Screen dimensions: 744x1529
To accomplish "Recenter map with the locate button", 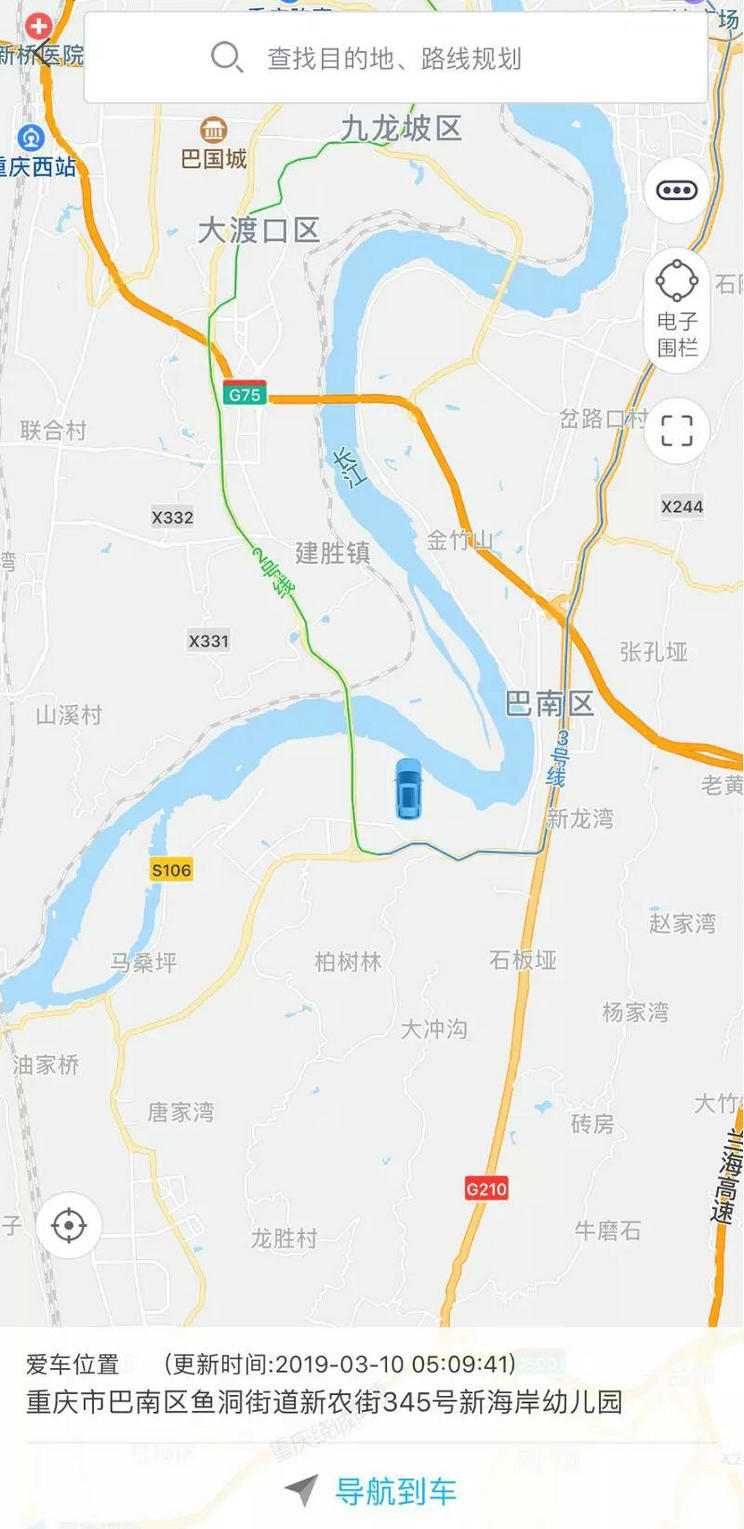I will (69, 1225).
